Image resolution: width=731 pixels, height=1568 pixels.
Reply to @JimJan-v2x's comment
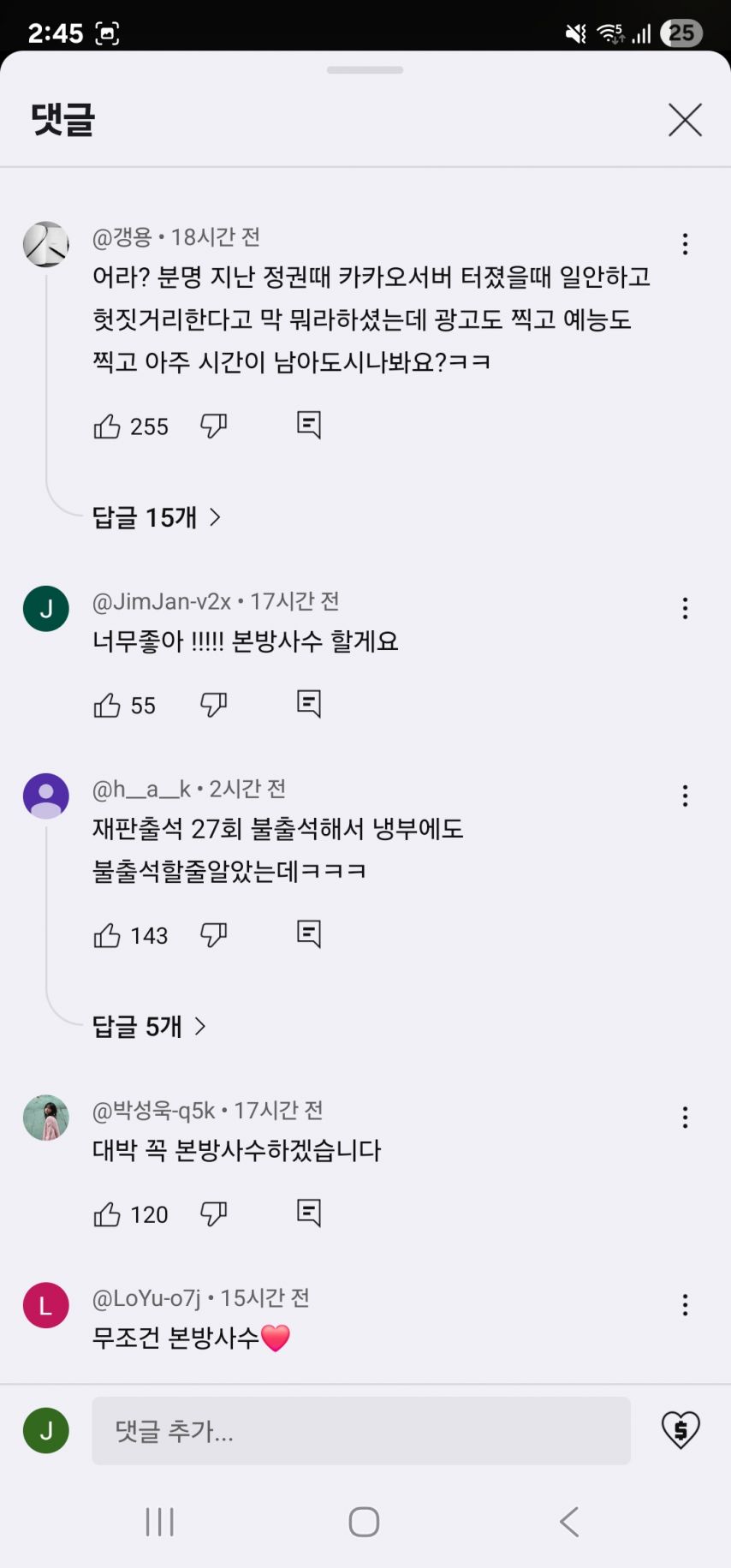pyautogui.click(x=309, y=704)
